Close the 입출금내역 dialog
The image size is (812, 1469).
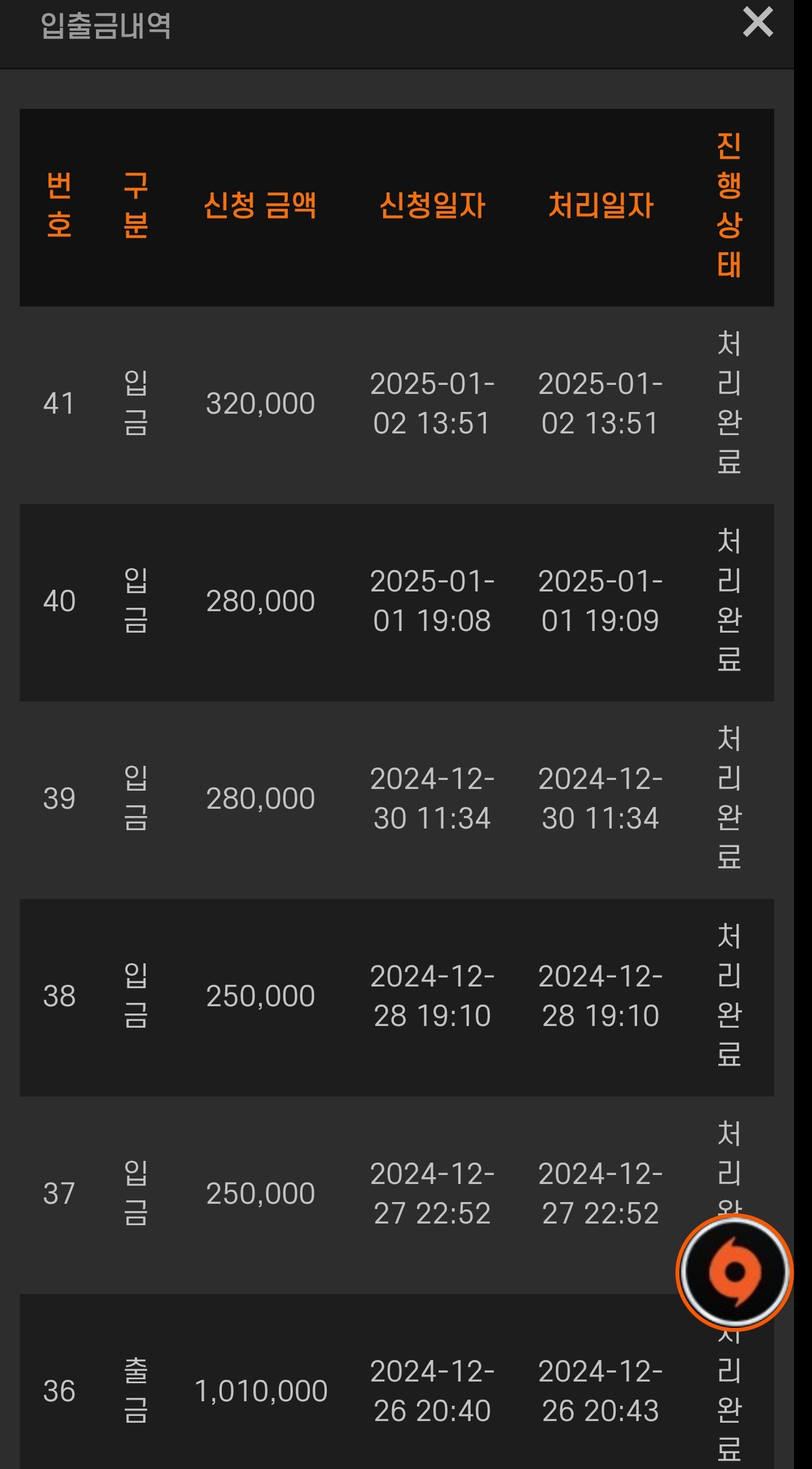(x=758, y=22)
